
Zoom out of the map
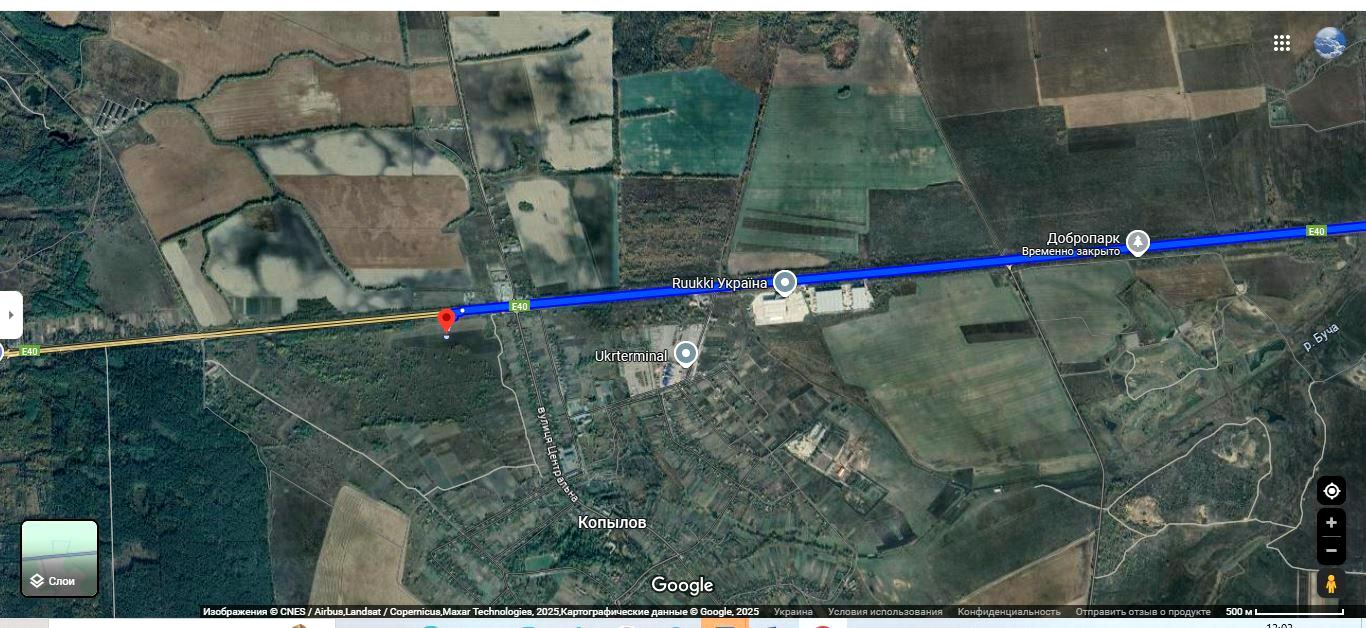[x=1331, y=550]
